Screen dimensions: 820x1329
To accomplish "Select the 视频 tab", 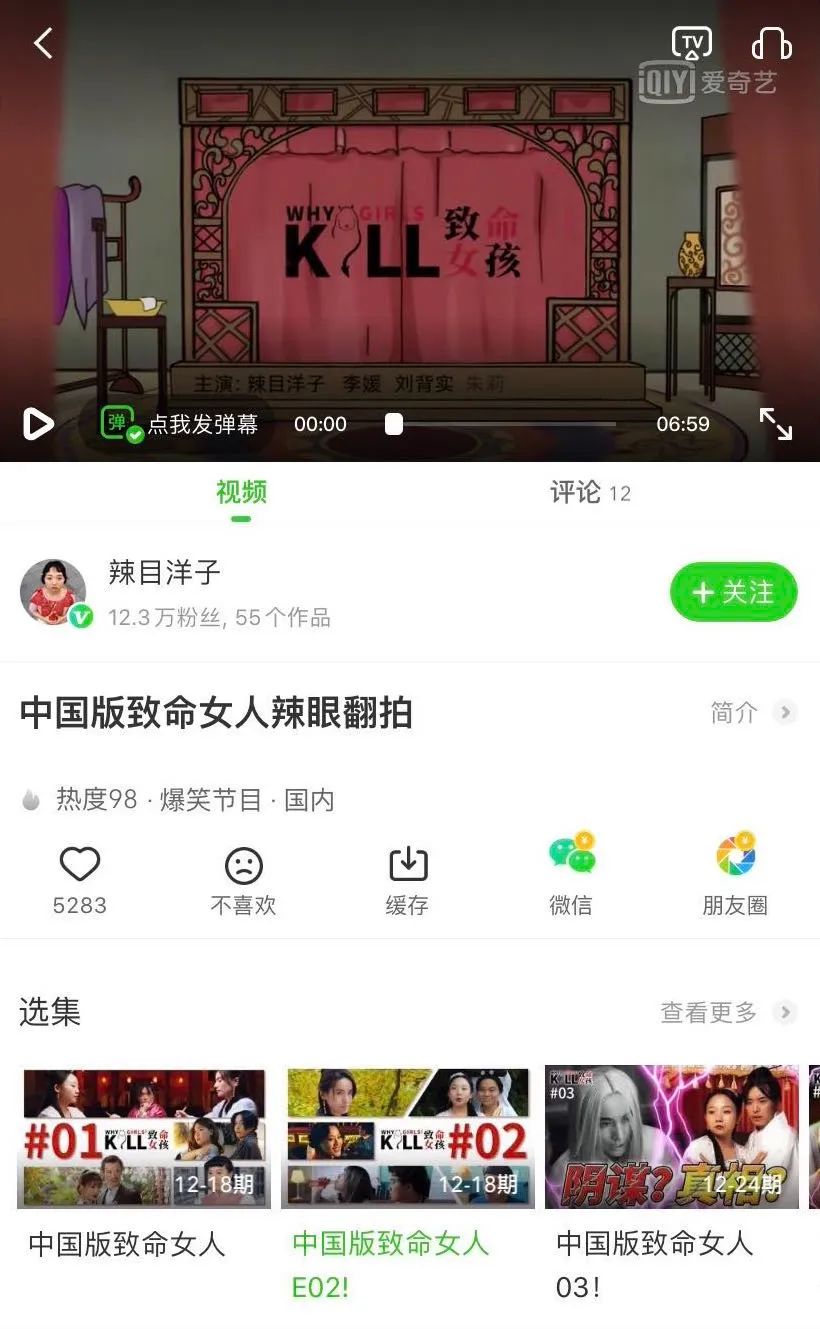I will click(x=241, y=492).
